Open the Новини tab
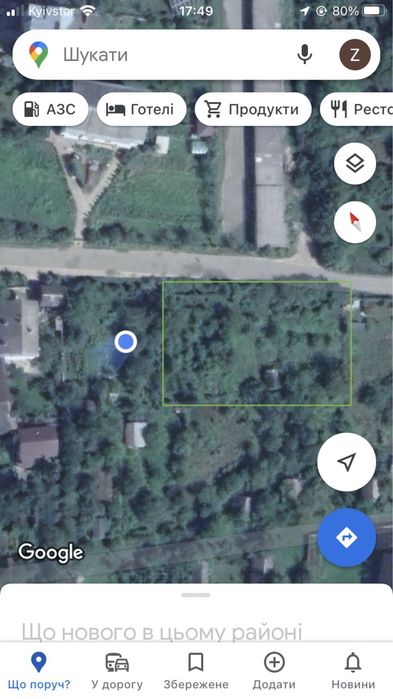This screenshot has height=699, width=393. 353,670
